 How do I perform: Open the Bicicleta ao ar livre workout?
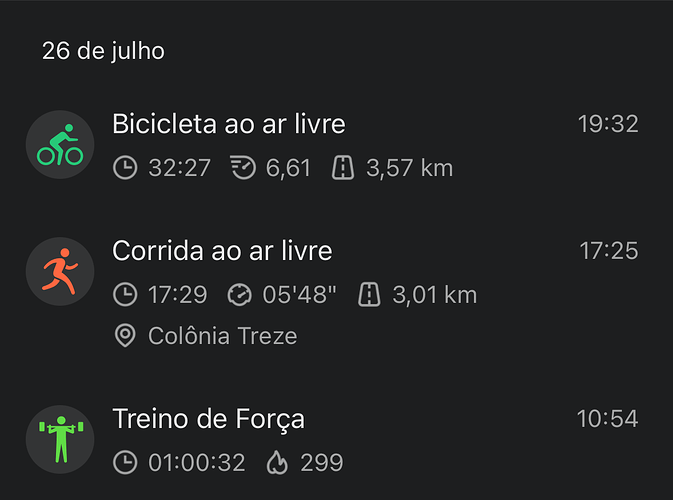pyautogui.click(x=228, y=126)
